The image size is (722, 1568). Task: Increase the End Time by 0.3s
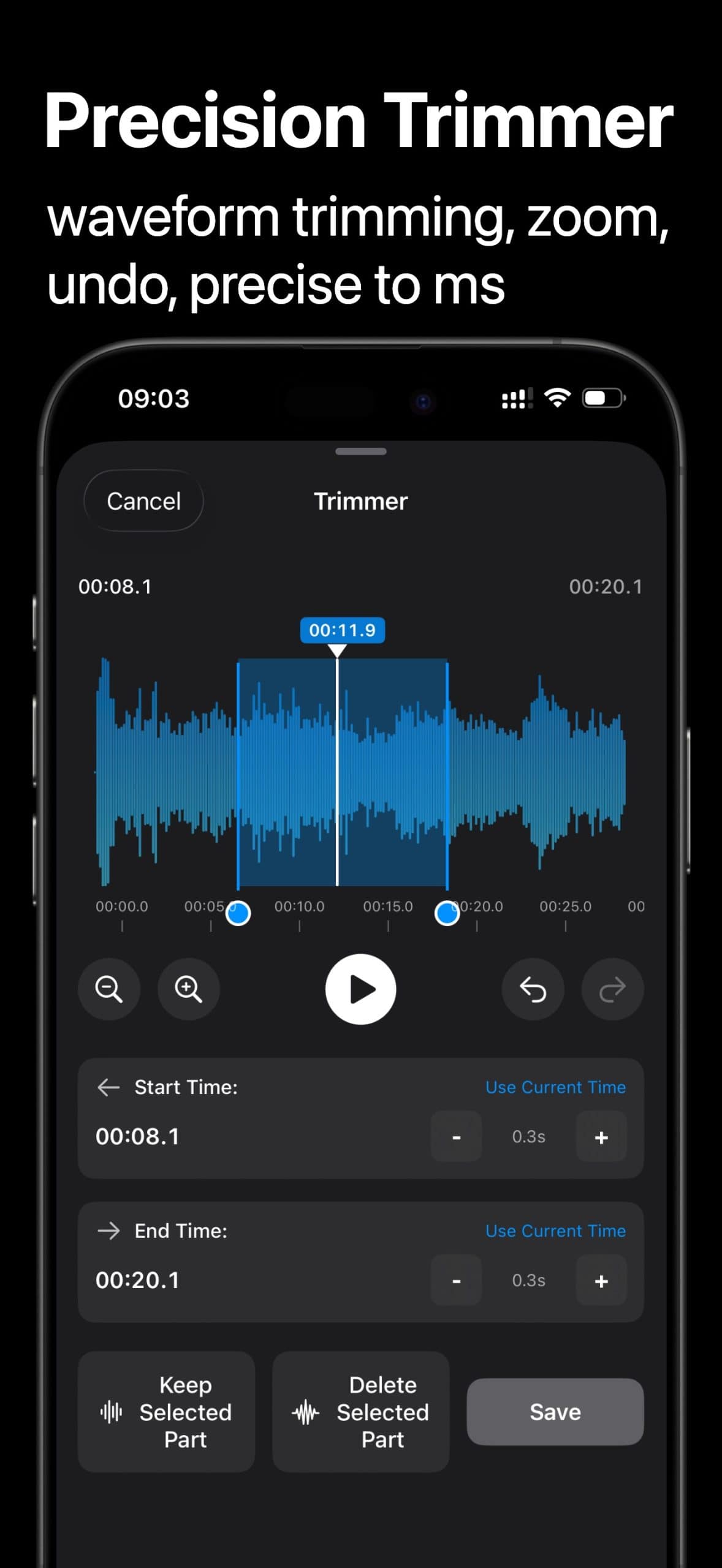[x=601, y=1280]
